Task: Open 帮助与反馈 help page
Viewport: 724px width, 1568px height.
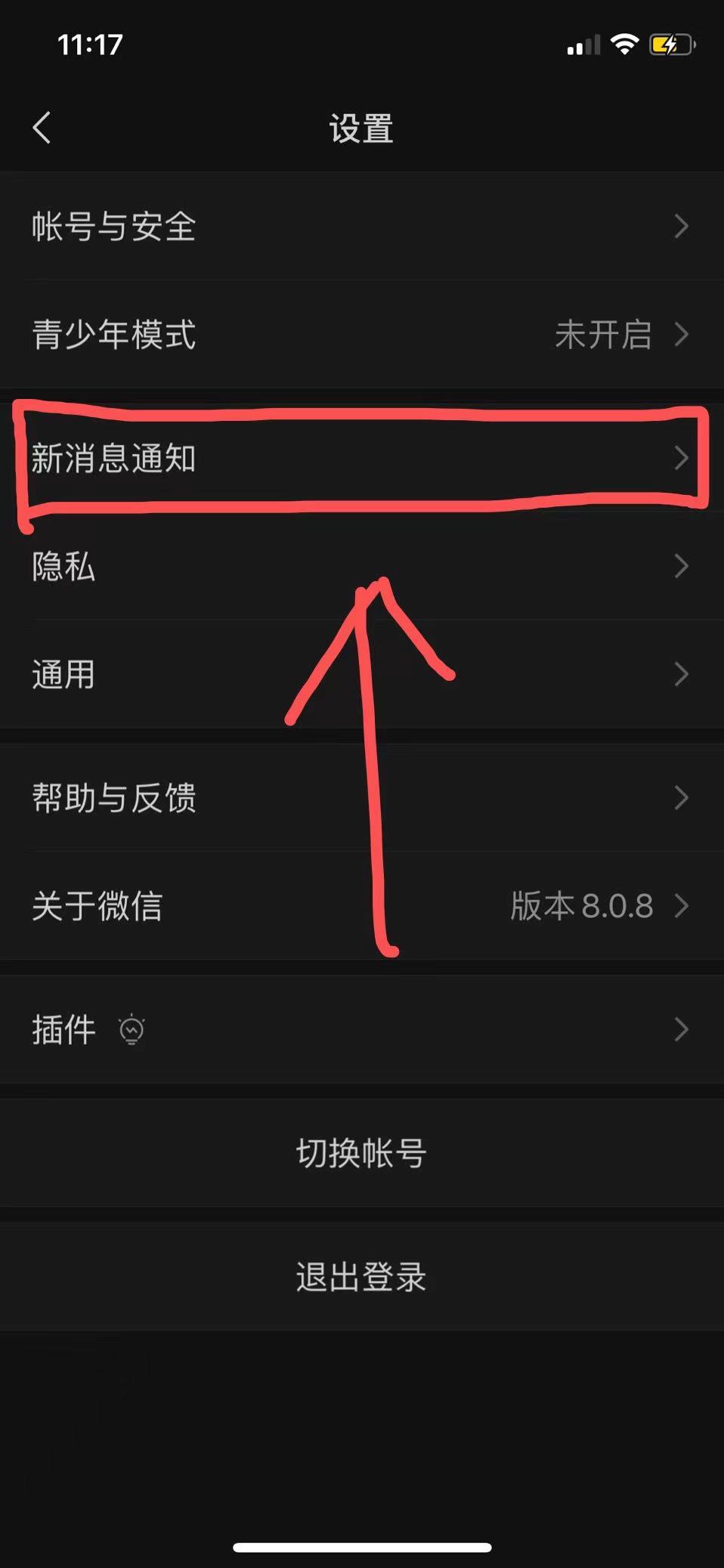Action: (x=362, y=798)
